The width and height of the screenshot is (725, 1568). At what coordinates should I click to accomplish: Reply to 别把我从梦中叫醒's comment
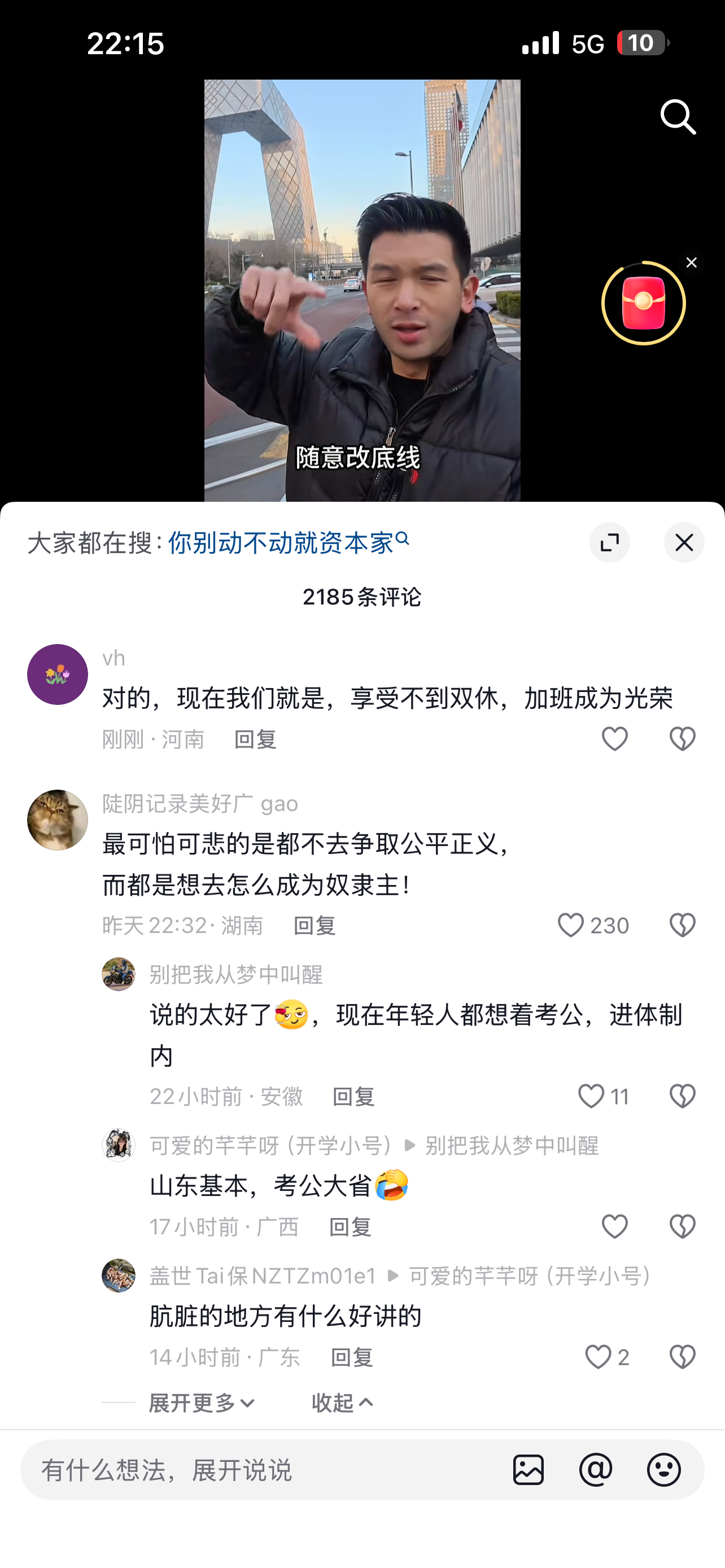coord(353,1097)
